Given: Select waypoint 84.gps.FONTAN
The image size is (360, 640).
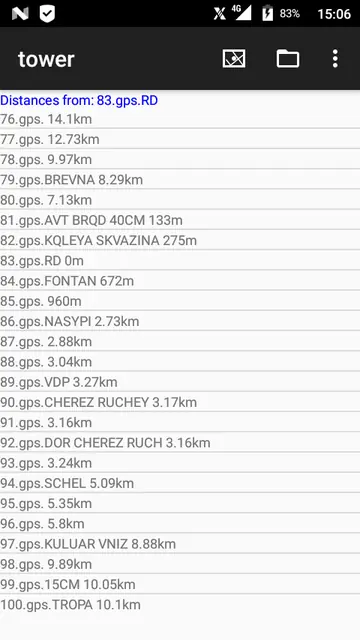Looking at the screenshot, I should tap(180, 281).
